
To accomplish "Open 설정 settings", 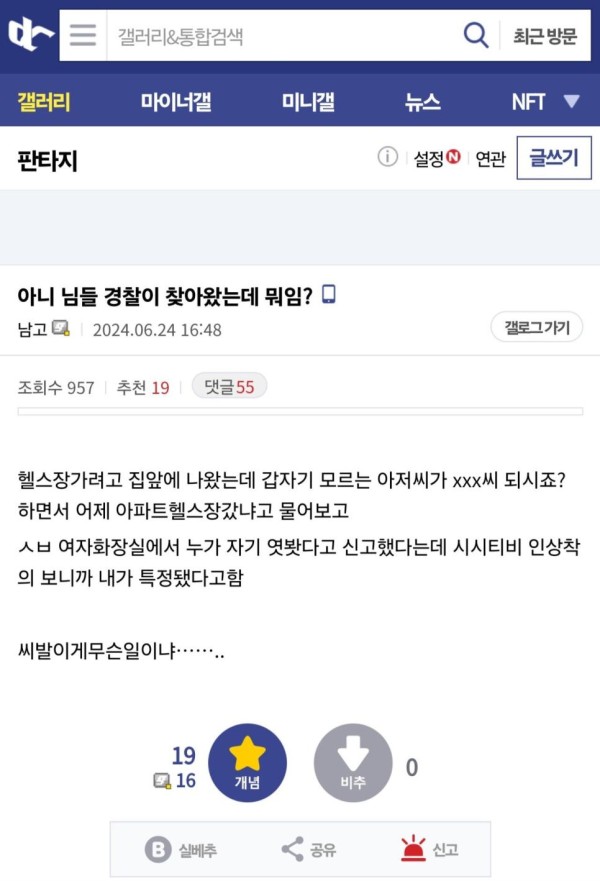I will [x=436, y=159].
